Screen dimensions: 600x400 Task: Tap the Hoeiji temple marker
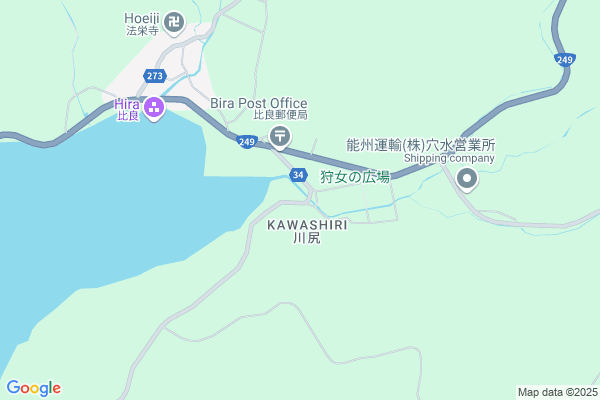tap(174, 20)
